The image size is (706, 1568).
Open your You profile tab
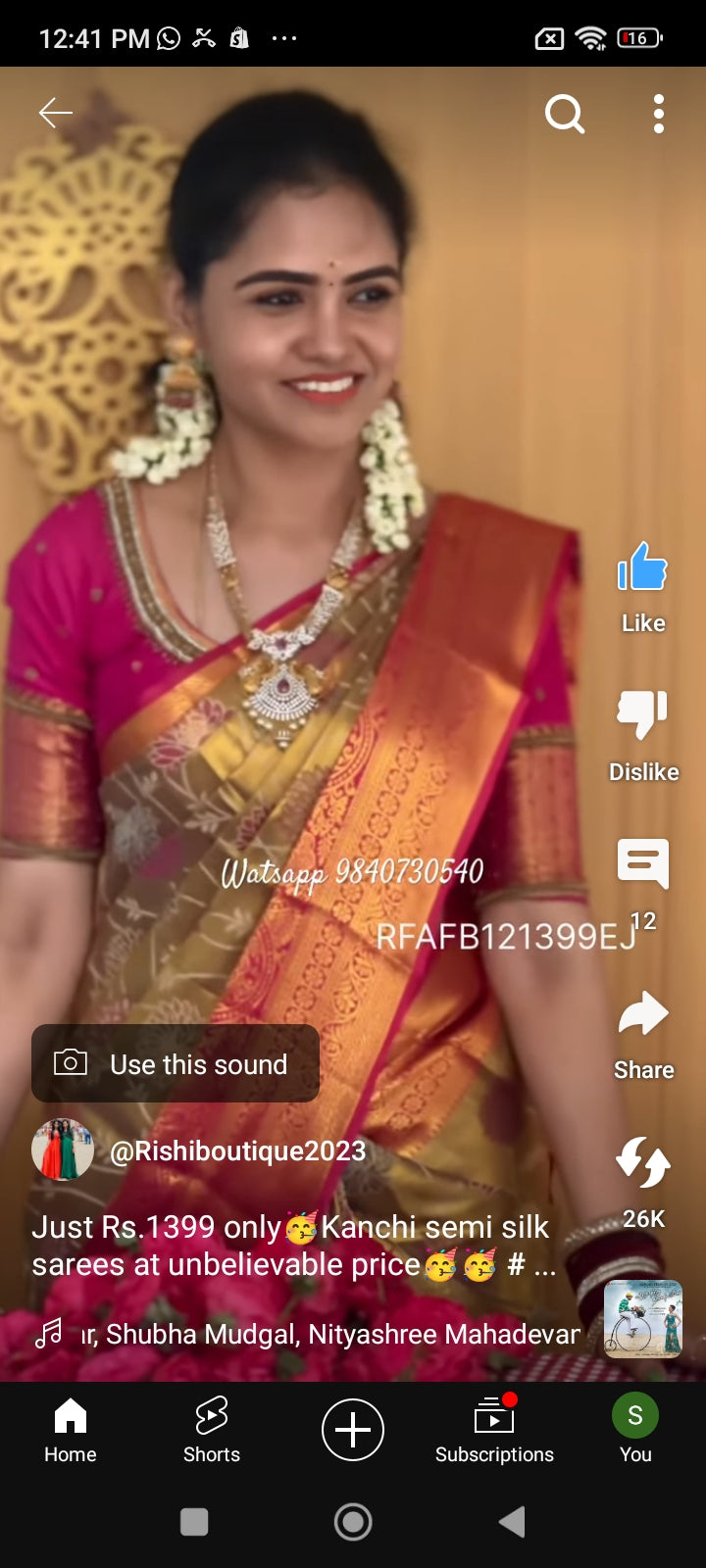click(634, 1430)
